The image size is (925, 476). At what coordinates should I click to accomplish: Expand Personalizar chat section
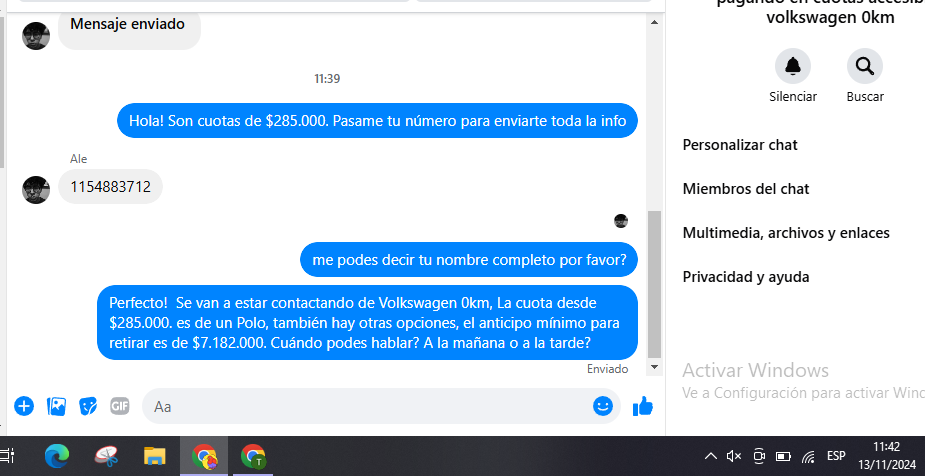coord(740,145)
